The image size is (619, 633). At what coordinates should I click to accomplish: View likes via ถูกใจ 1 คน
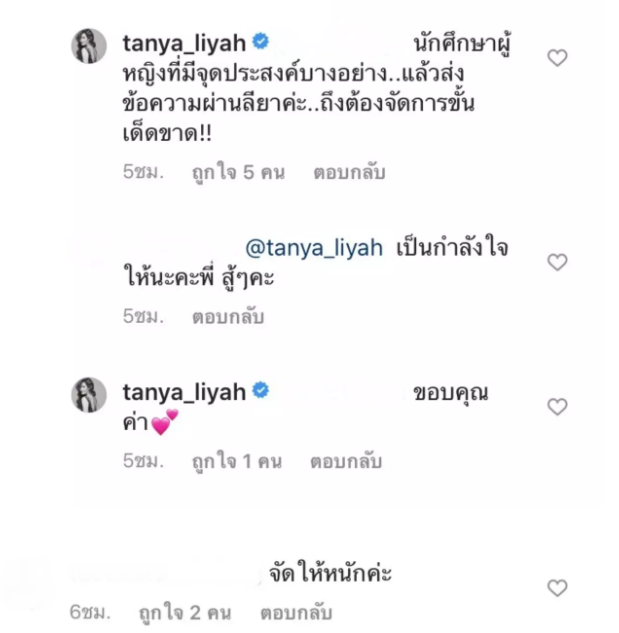(x=236, y=462)
